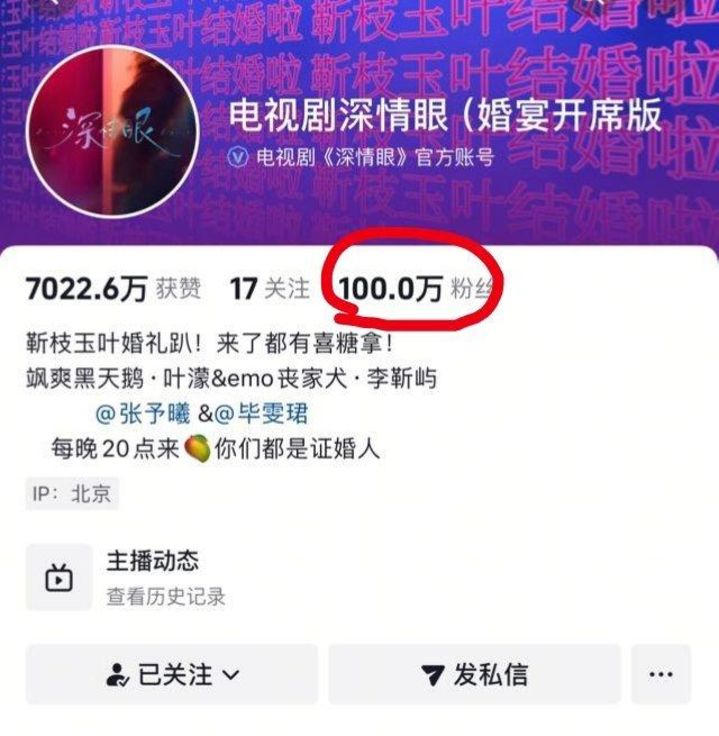Open 主播动态 to view the streaming history
Screen dimensions: 719x736
pos(152,576)
